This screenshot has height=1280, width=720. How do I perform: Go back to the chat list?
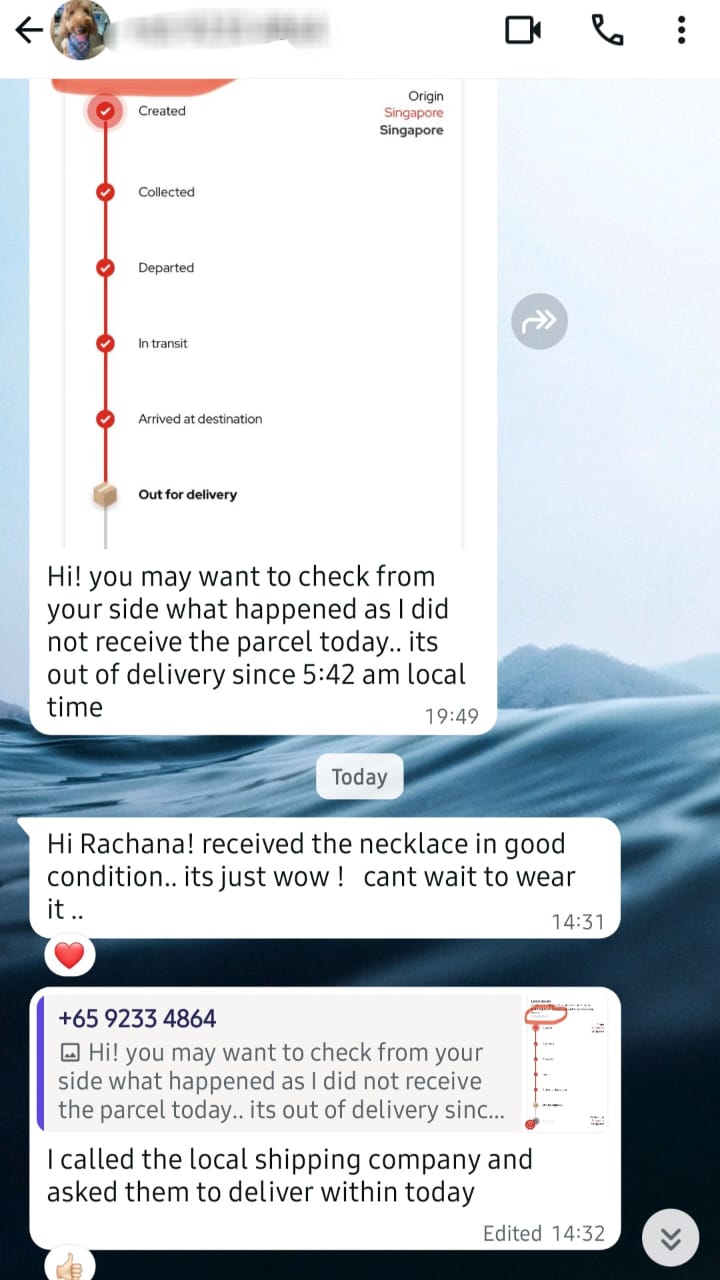[x=28, y=30]
